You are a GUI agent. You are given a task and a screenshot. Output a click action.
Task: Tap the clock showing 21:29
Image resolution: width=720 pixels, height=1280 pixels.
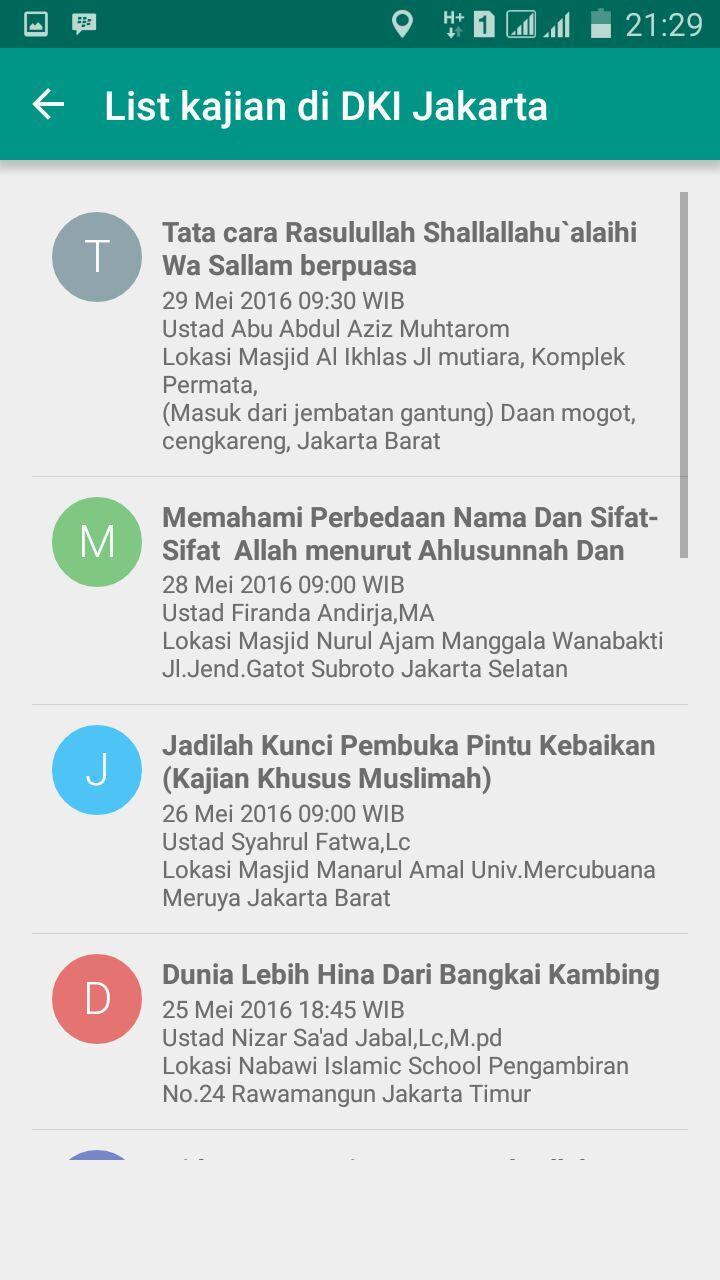pyautogui.click(x=663, y=22)
